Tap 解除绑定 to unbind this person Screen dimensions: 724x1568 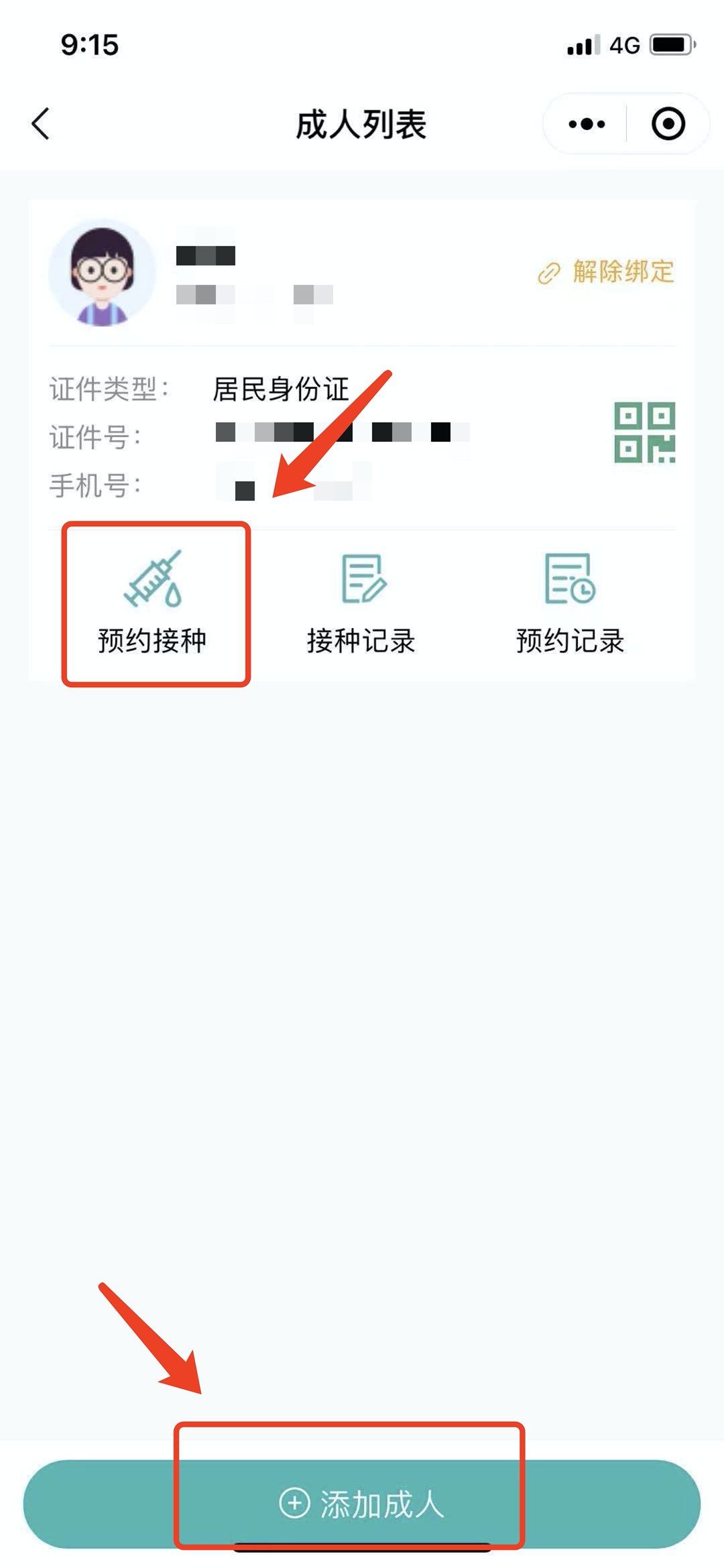(607, 272)
